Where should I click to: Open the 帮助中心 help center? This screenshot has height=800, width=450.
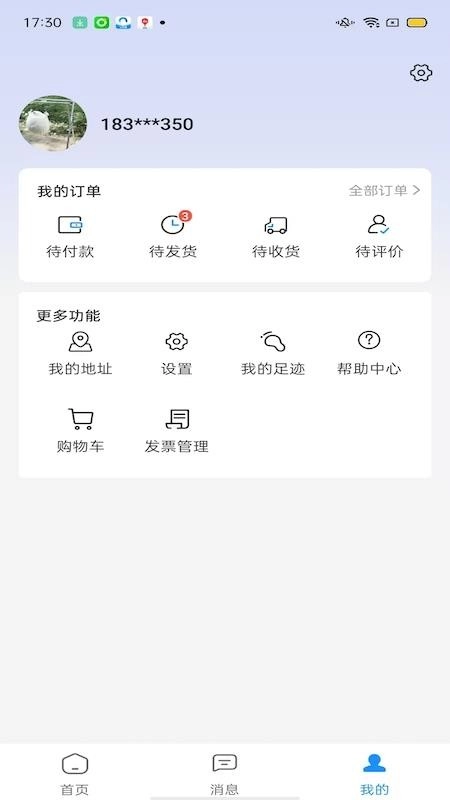pos(369,354)
